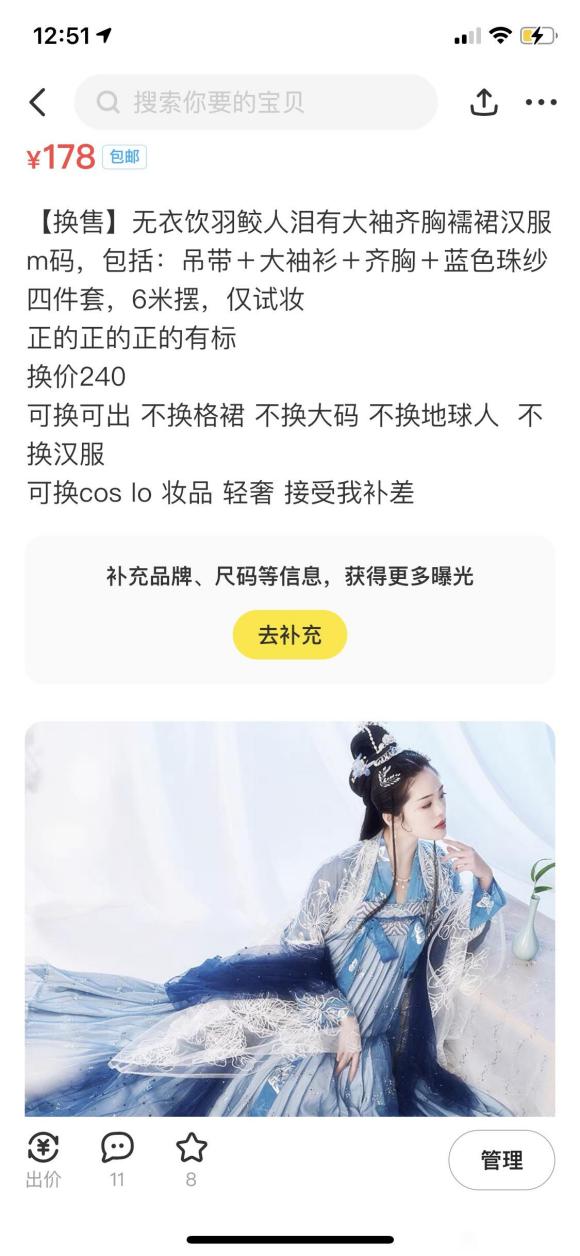This screenshot has height=1256, width=580.
Task: Share this listing via the share icon
Action: pos(484,102)
